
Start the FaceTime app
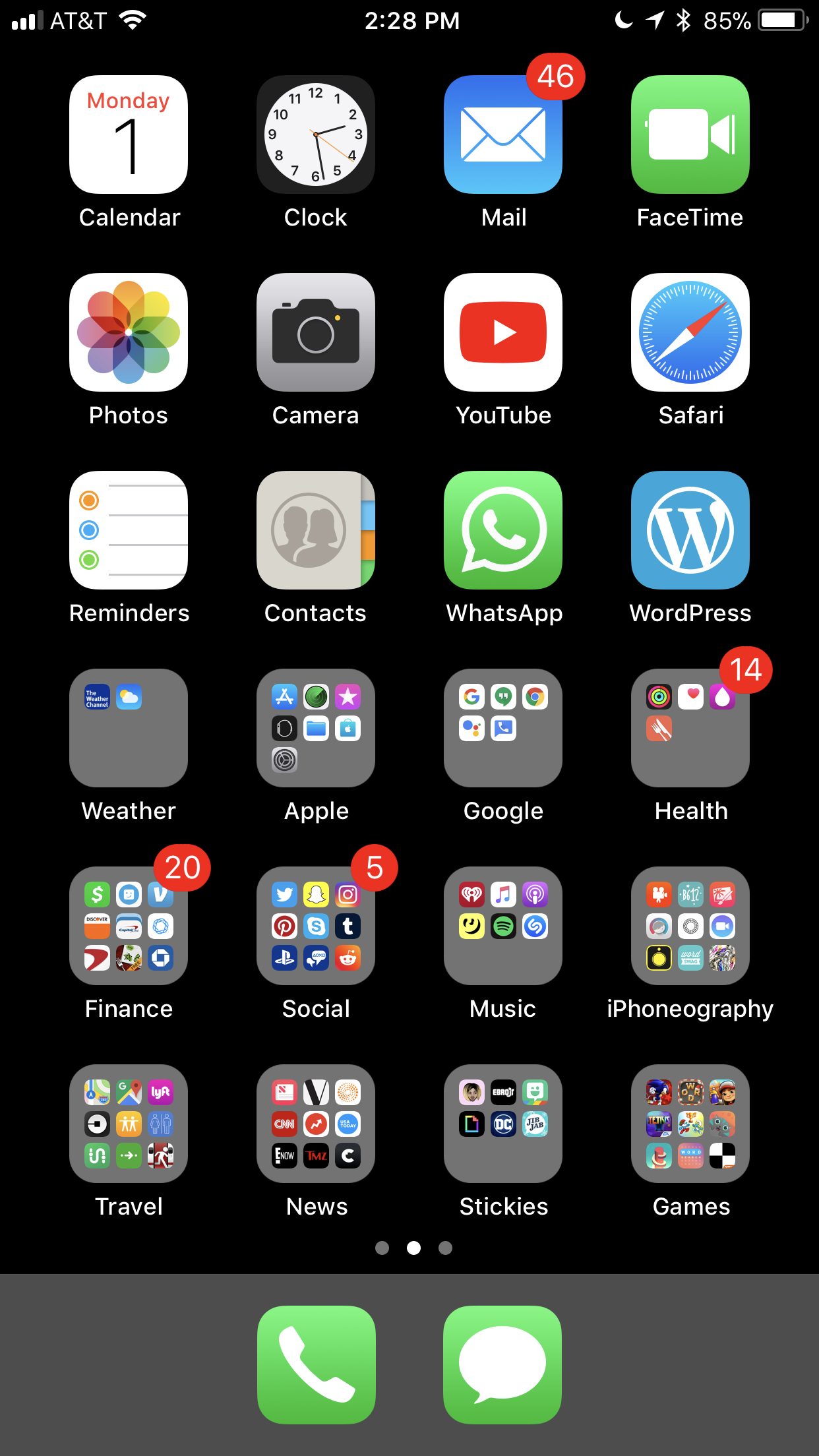(690, 135)
